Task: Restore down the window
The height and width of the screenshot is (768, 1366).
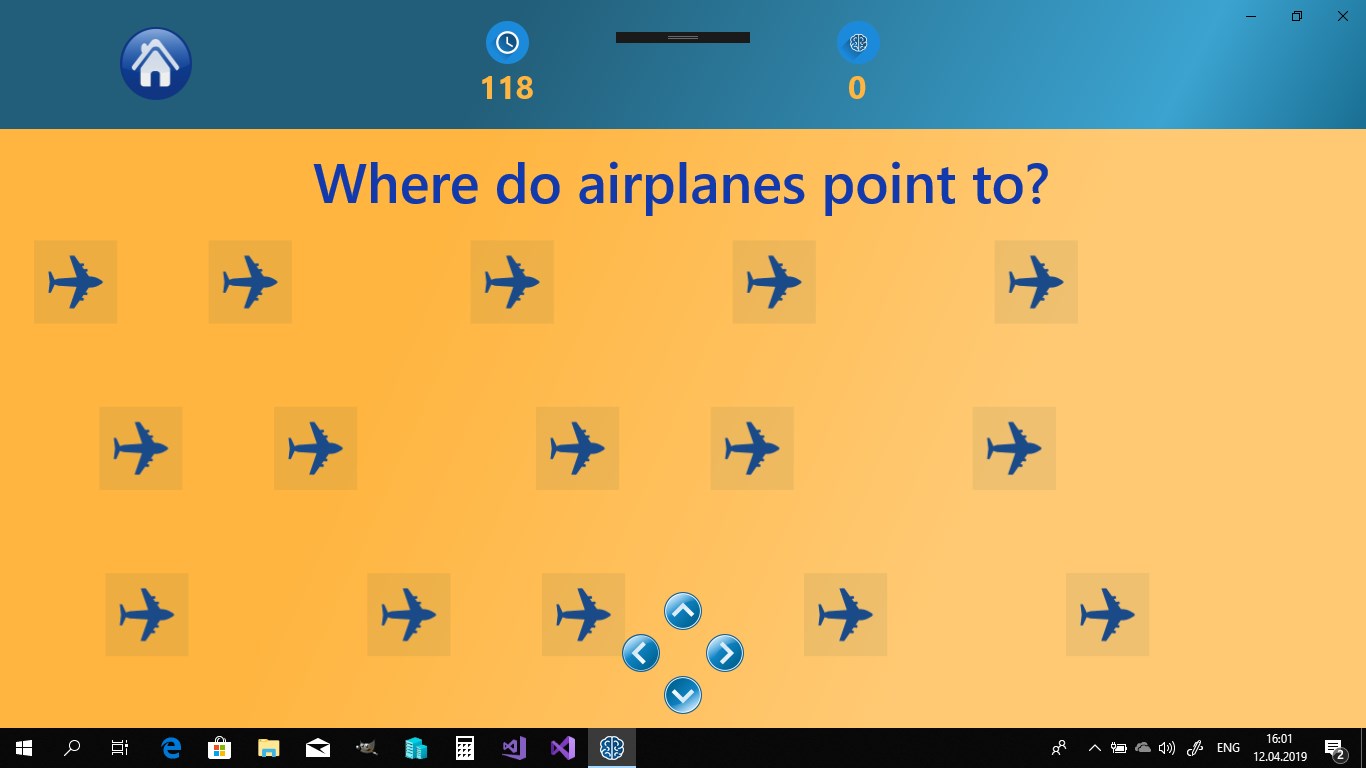Action: 1297,16
